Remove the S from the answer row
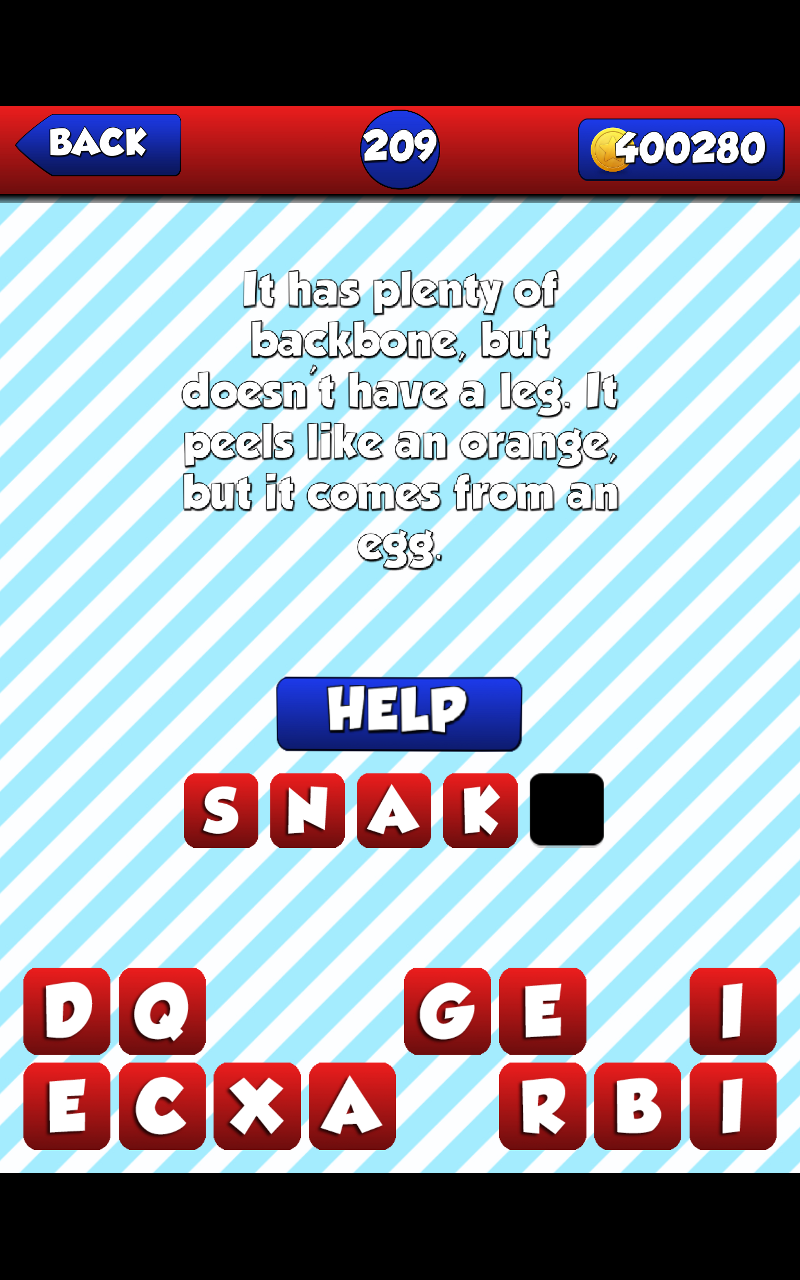The image size is (800, 1280). pos(220,809)
